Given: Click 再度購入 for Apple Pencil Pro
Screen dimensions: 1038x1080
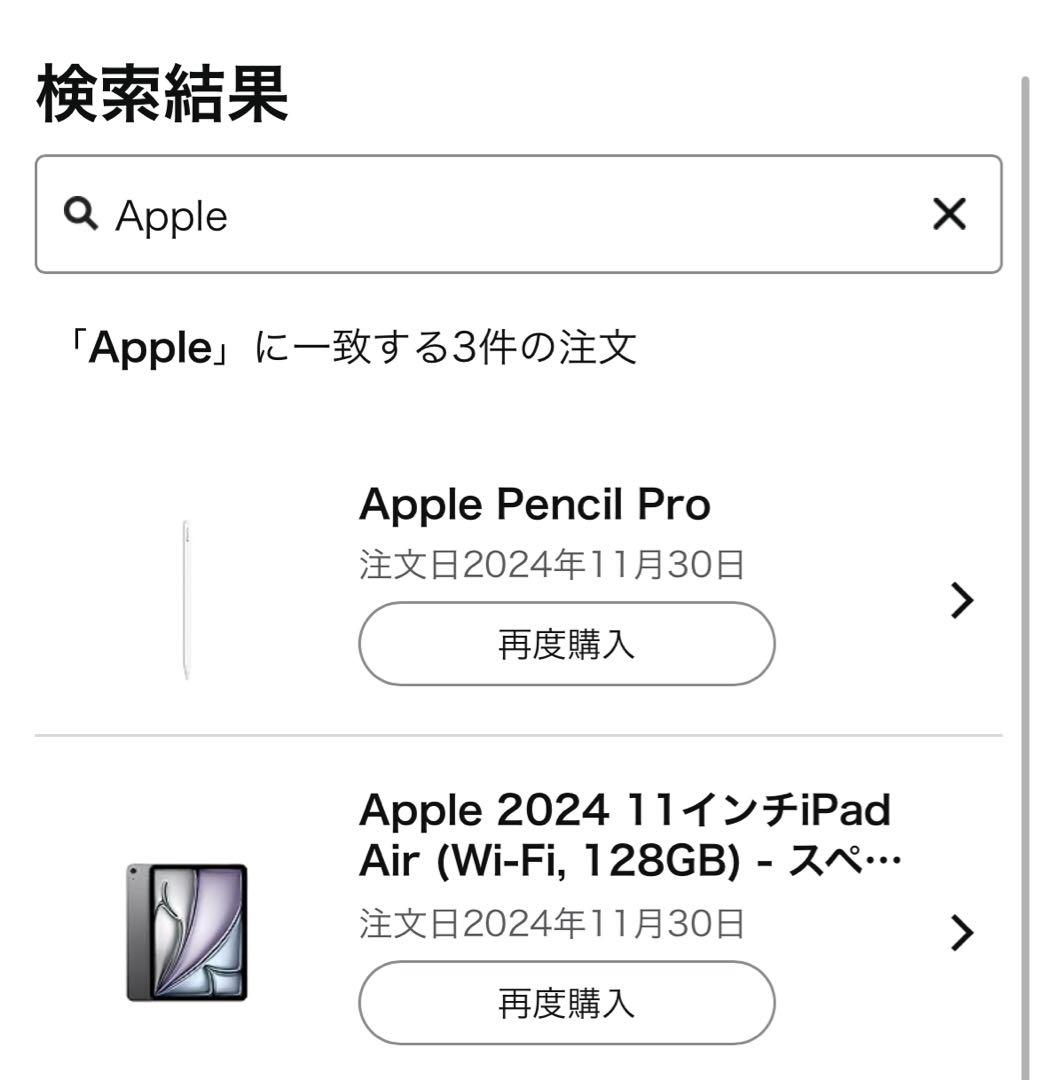Looking at the screenshot, I should pos(567,646).
